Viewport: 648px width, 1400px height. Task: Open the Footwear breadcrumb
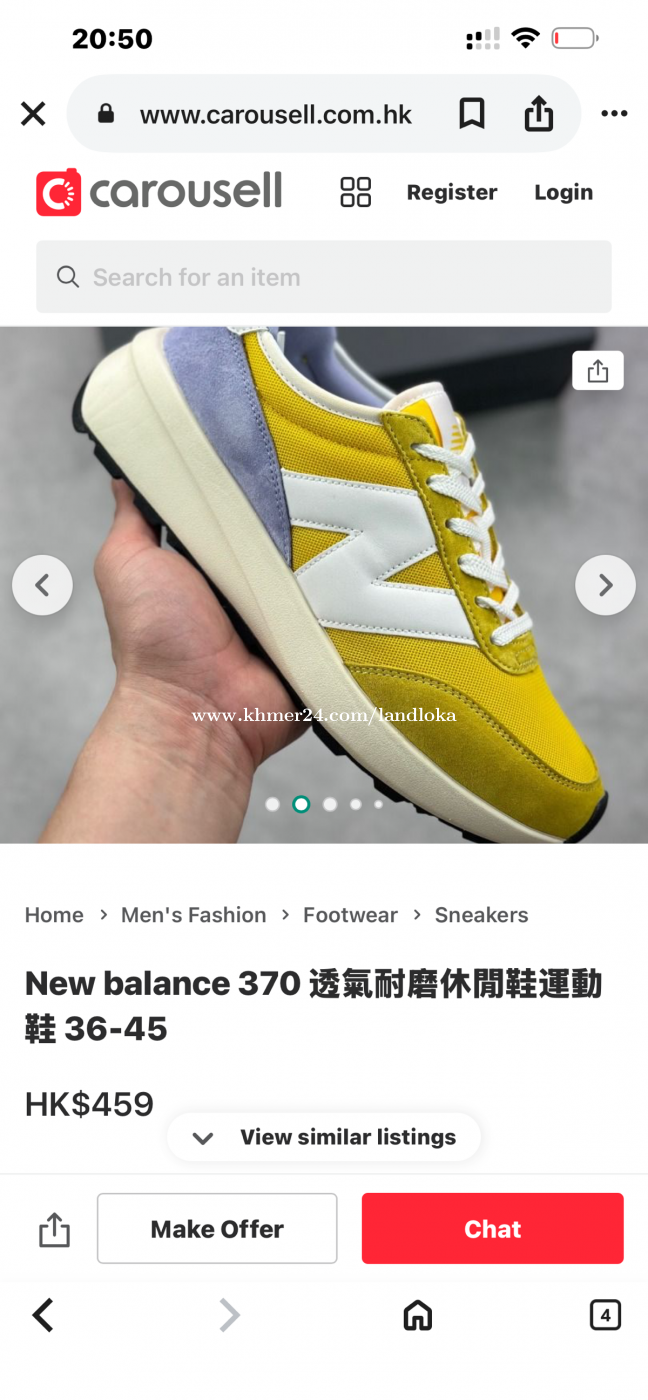(350, 915)
